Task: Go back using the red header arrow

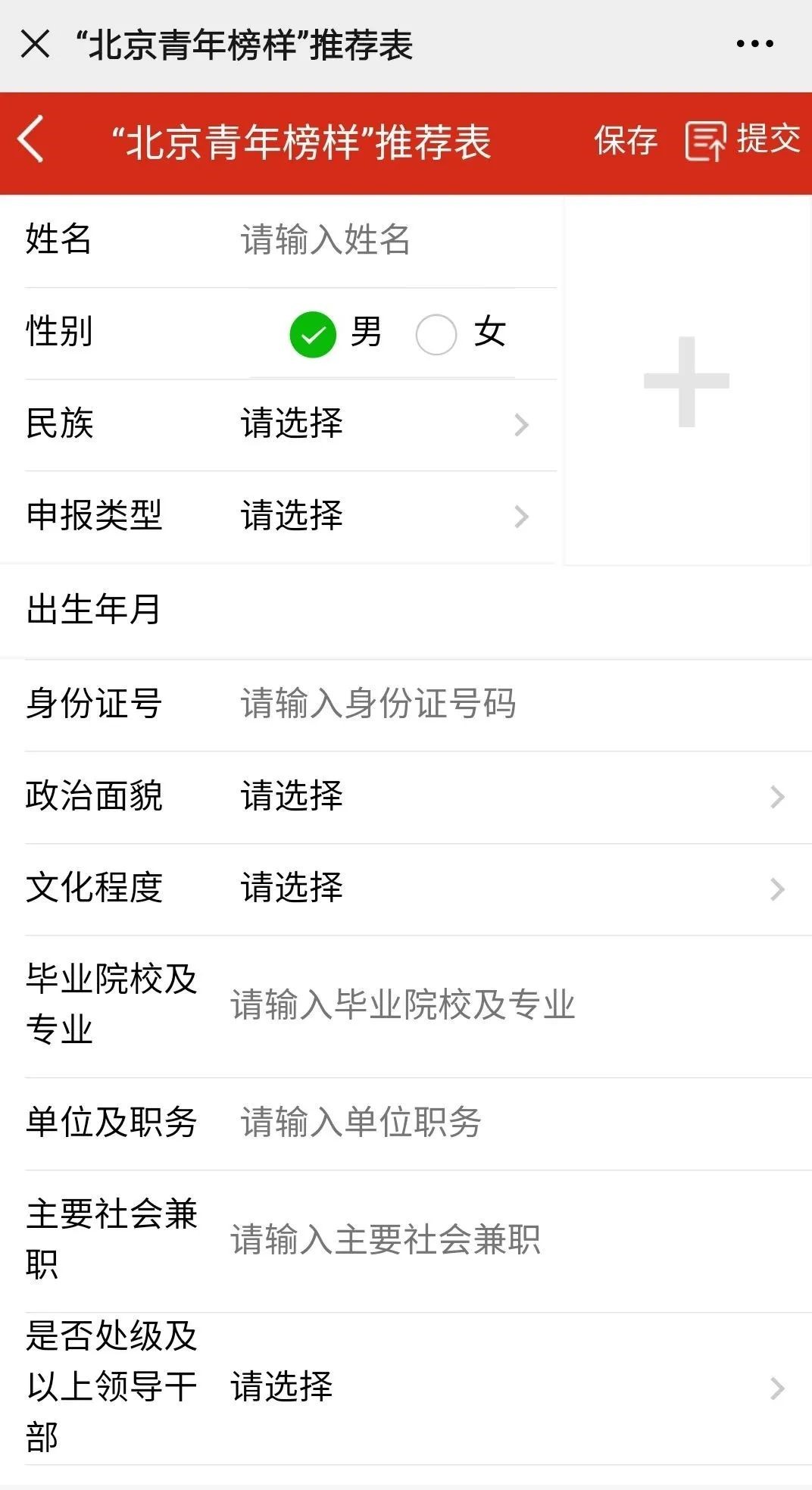Action: tap(31, 139)
